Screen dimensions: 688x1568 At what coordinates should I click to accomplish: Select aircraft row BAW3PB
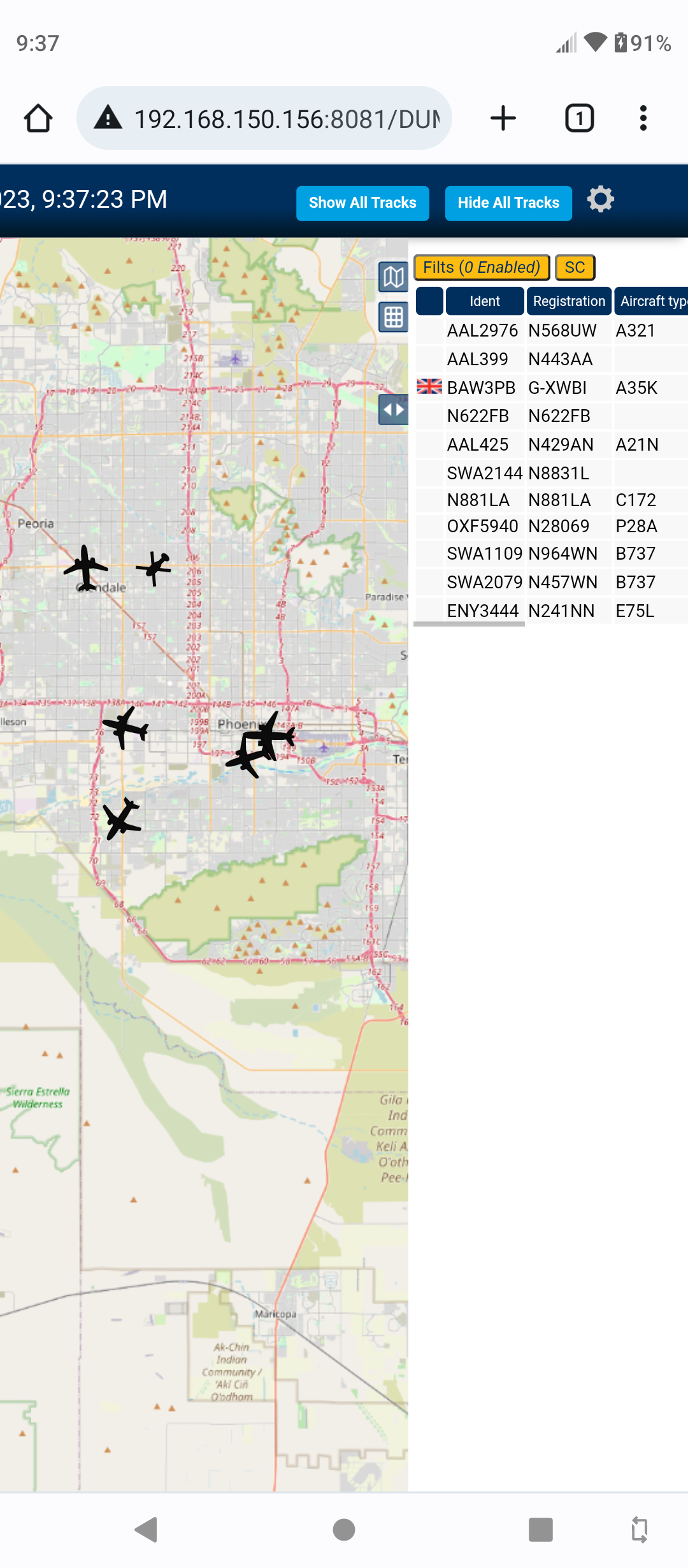pos(552,388)
